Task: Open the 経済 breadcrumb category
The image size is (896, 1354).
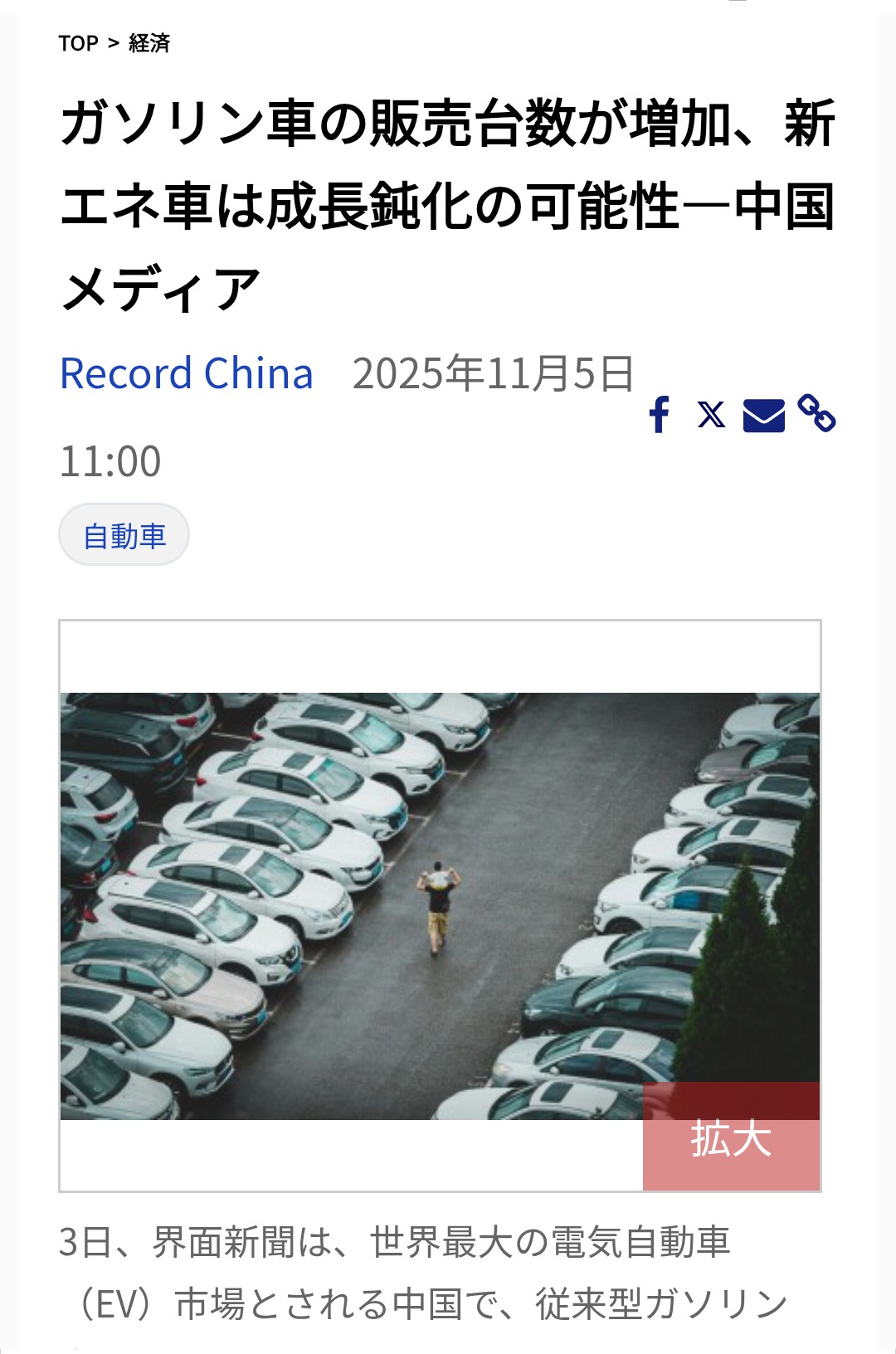Action: 149,43
